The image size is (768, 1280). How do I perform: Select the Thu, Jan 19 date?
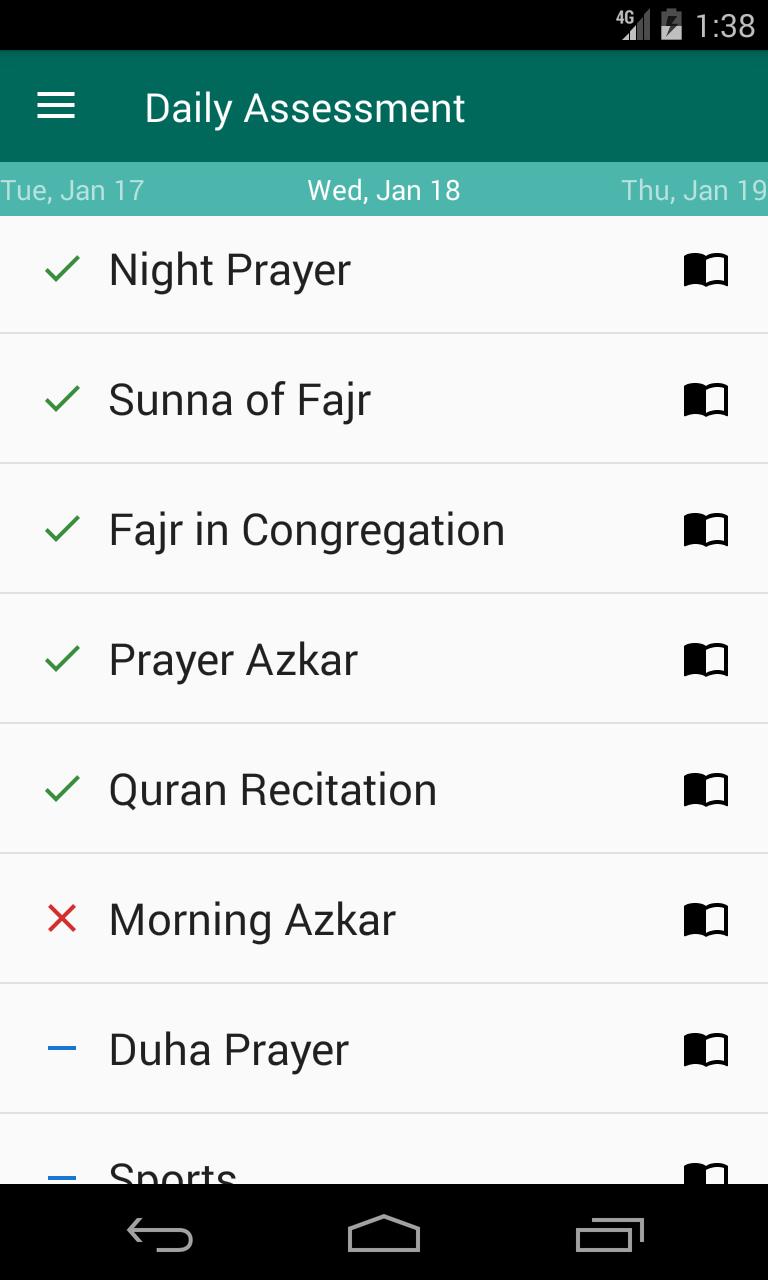click(x=694, y=190)
